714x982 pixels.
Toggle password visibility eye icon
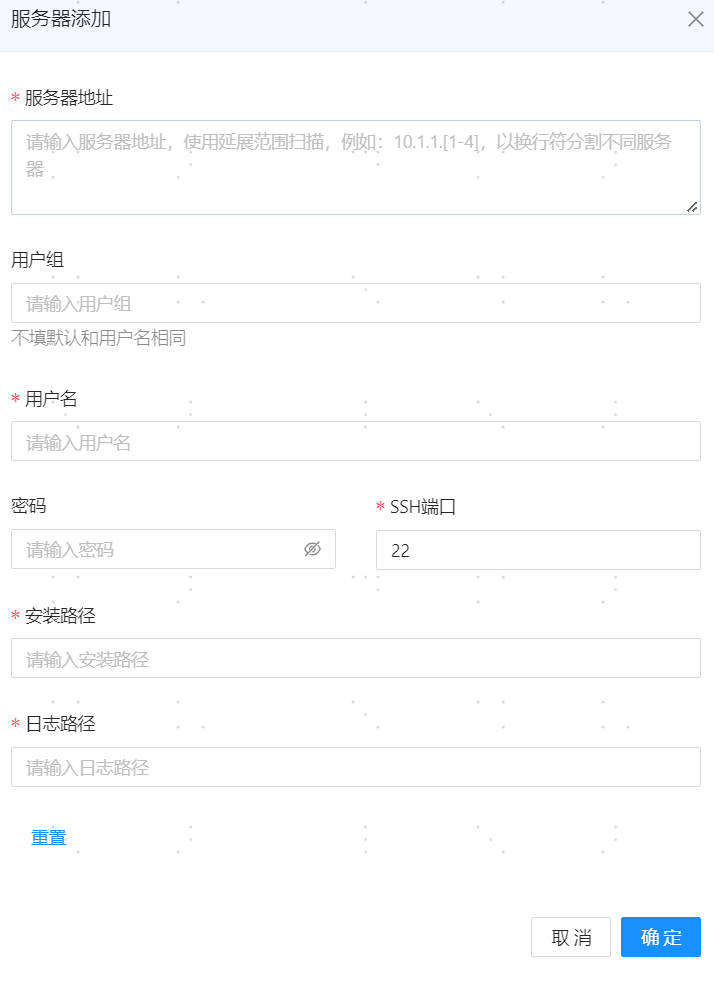pyautogui.click(x=312, y=549)
